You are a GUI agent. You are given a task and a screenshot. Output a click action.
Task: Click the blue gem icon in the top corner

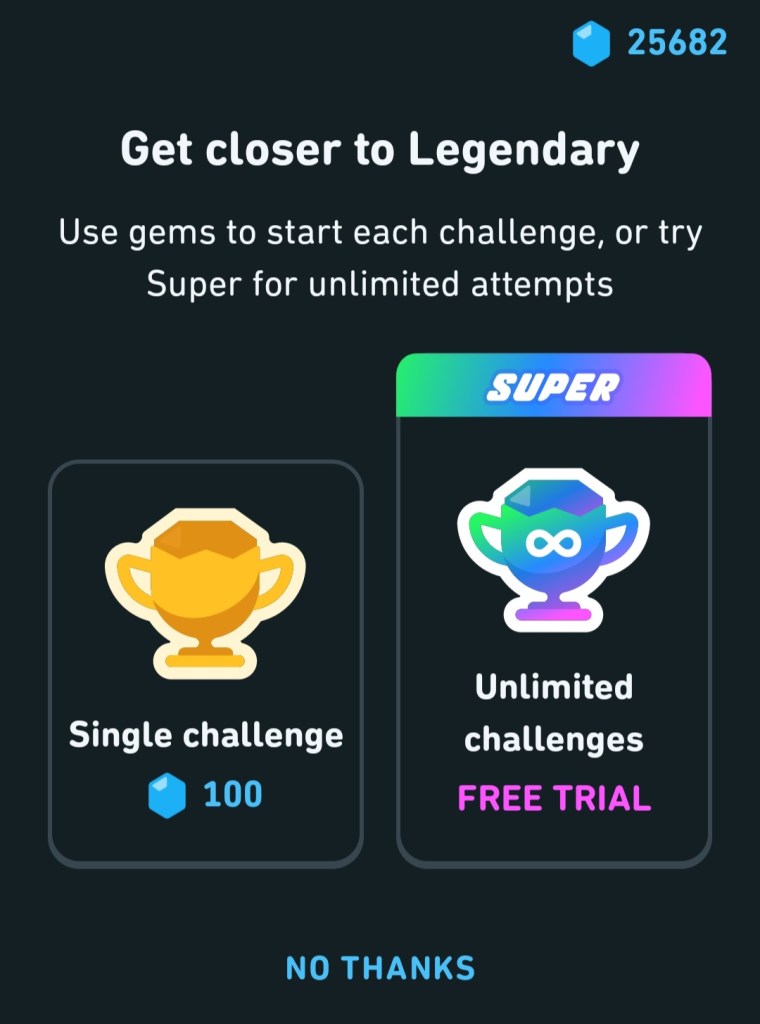coord(590,41)
